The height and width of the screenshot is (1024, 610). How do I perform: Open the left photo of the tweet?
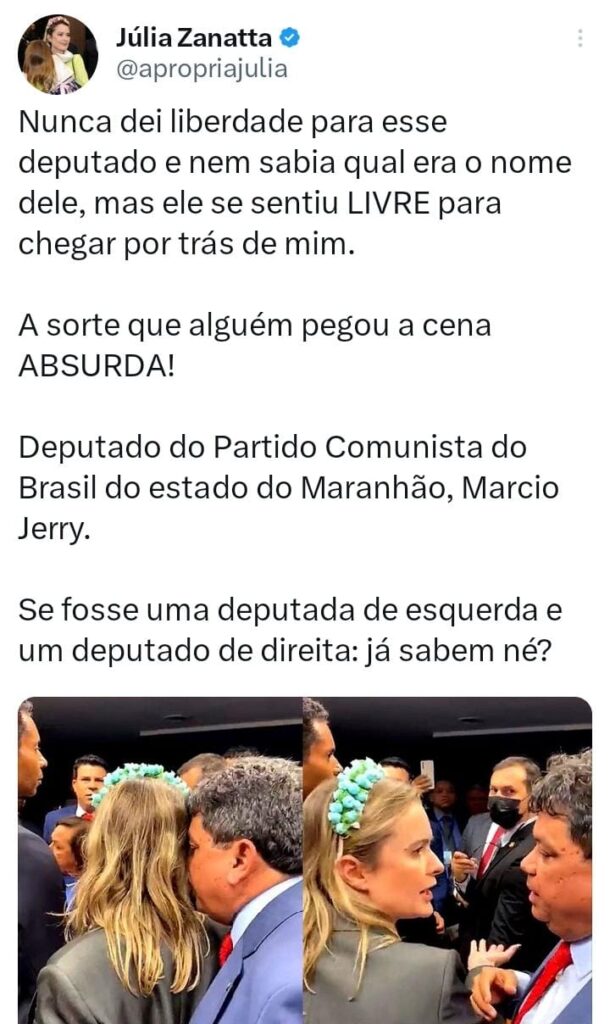pos(160,860)
